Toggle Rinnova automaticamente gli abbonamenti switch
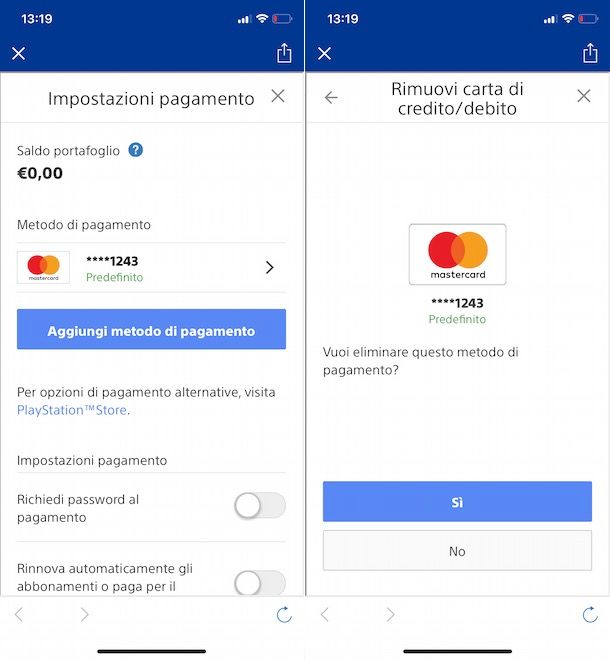The height and width of the screenshot is (660, 610). [259, 583]
